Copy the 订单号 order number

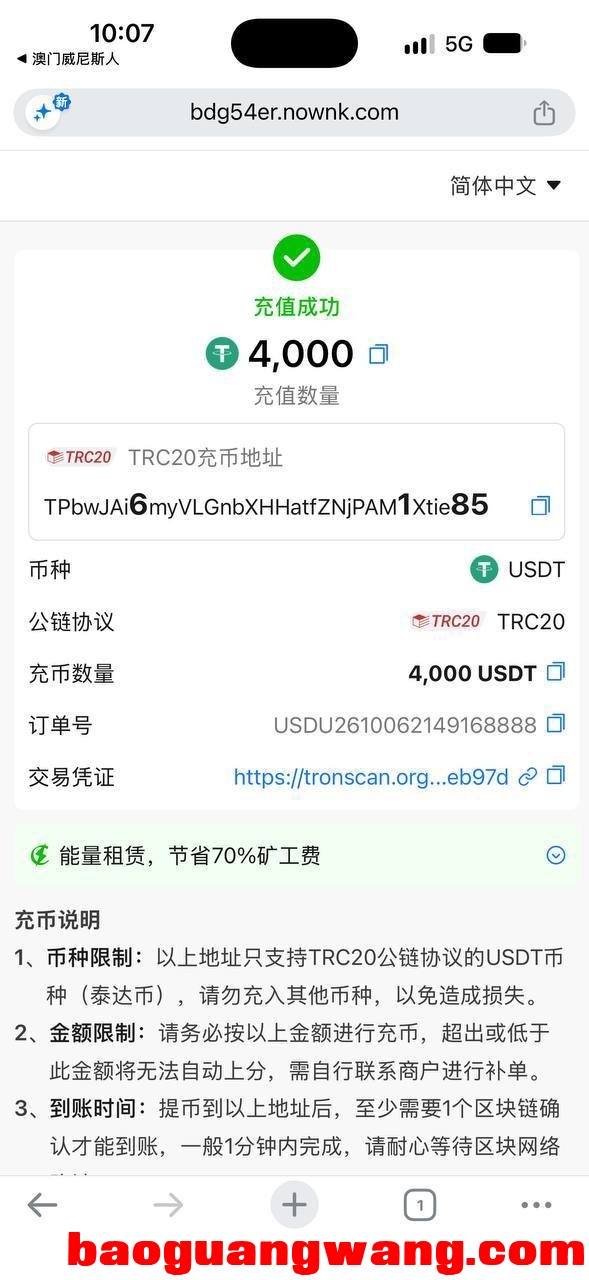click(x=556, y=724)
